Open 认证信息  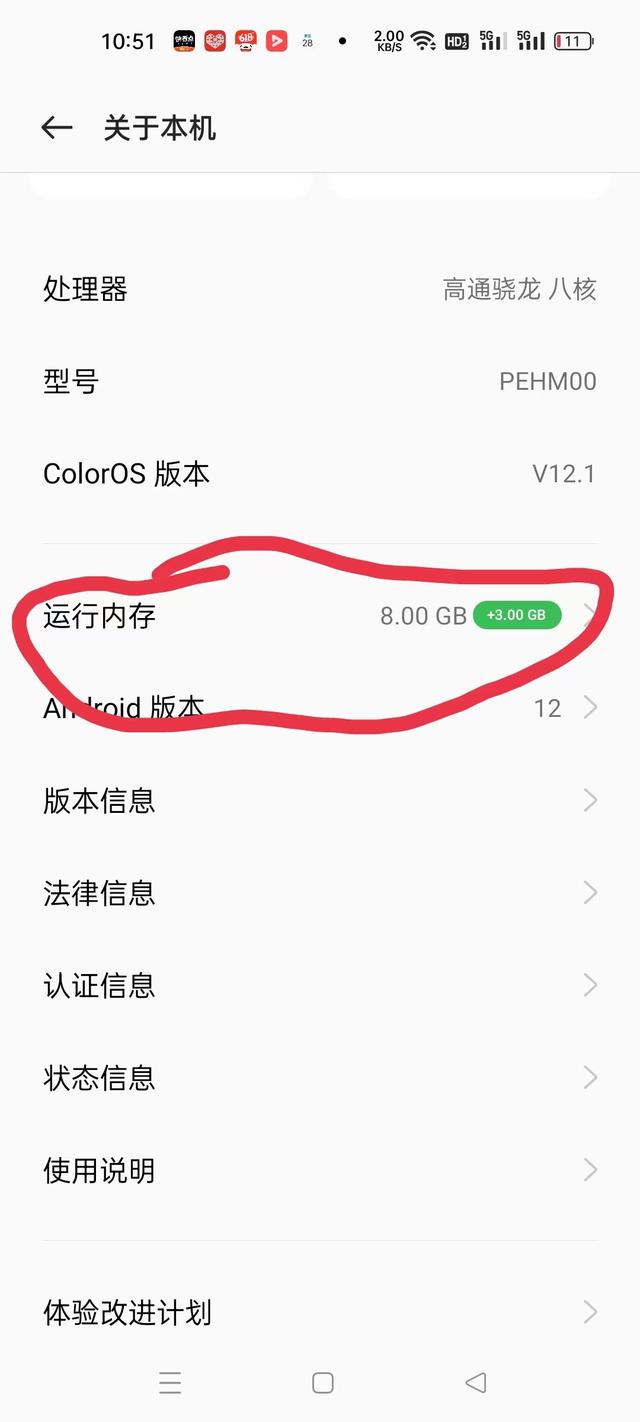[x=319, y=985]
